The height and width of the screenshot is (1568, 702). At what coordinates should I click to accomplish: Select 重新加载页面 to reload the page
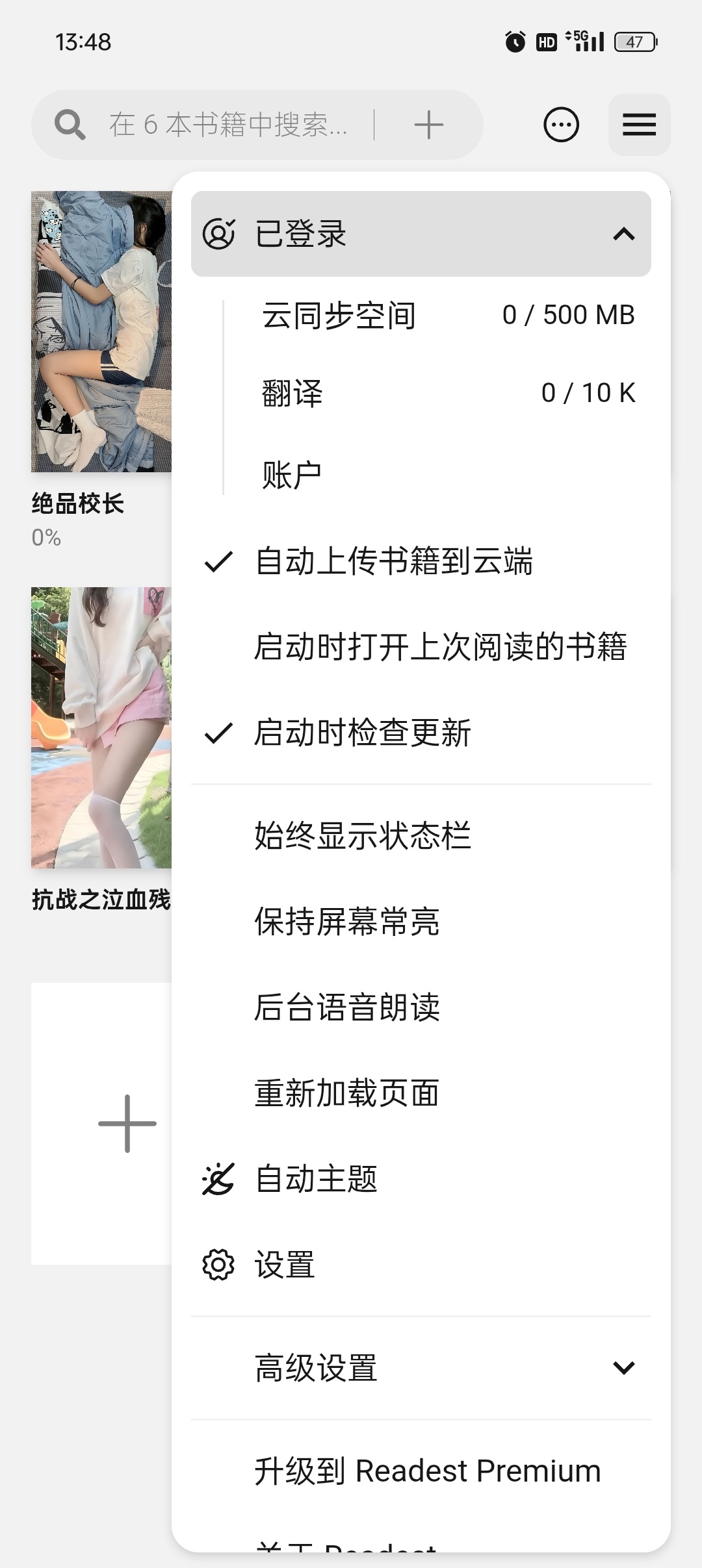point(346,1093)
